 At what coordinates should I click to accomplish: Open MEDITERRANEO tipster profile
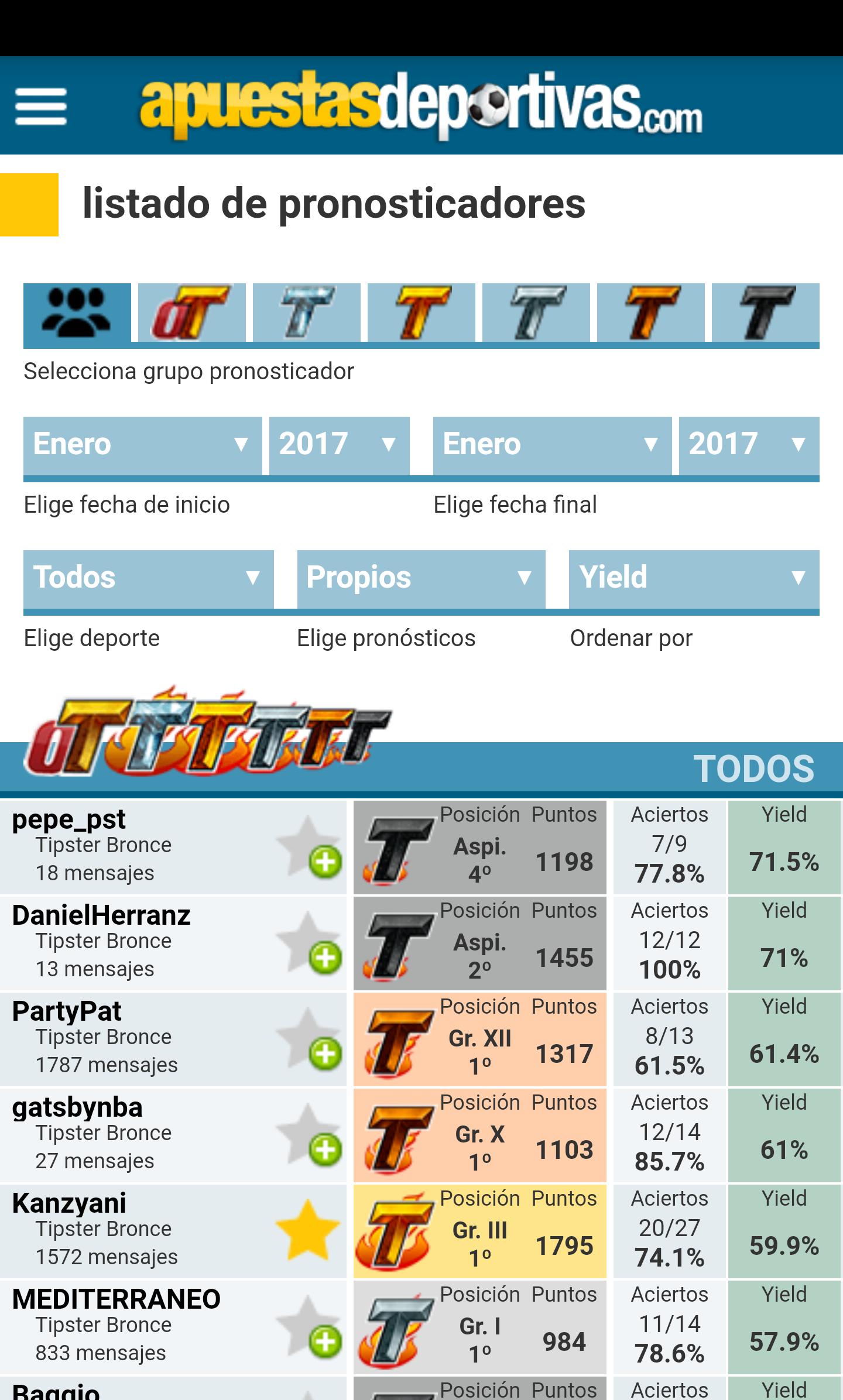click(x=116, y=1300)
